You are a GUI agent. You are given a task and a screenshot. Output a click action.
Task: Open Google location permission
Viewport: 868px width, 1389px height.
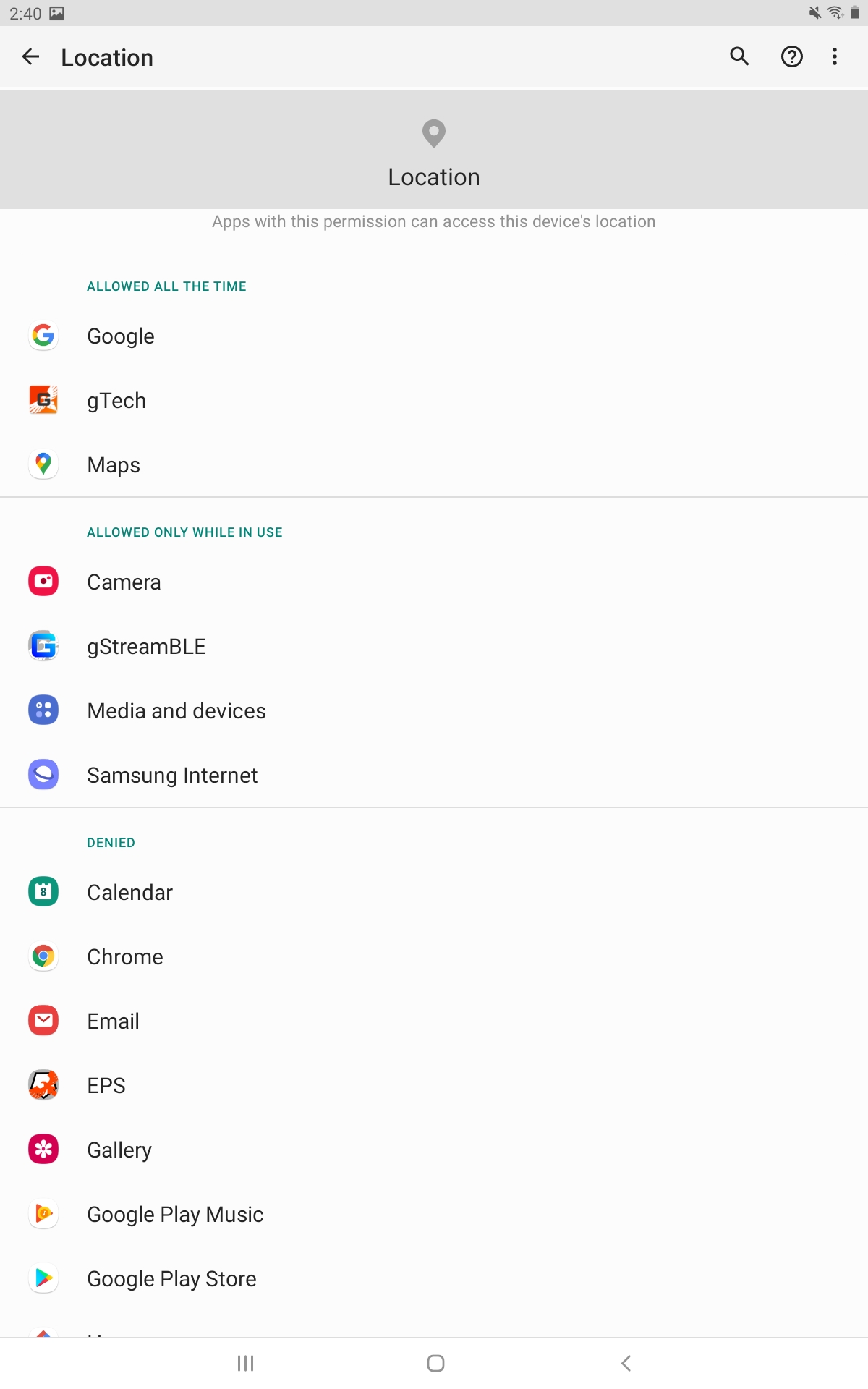434,336
